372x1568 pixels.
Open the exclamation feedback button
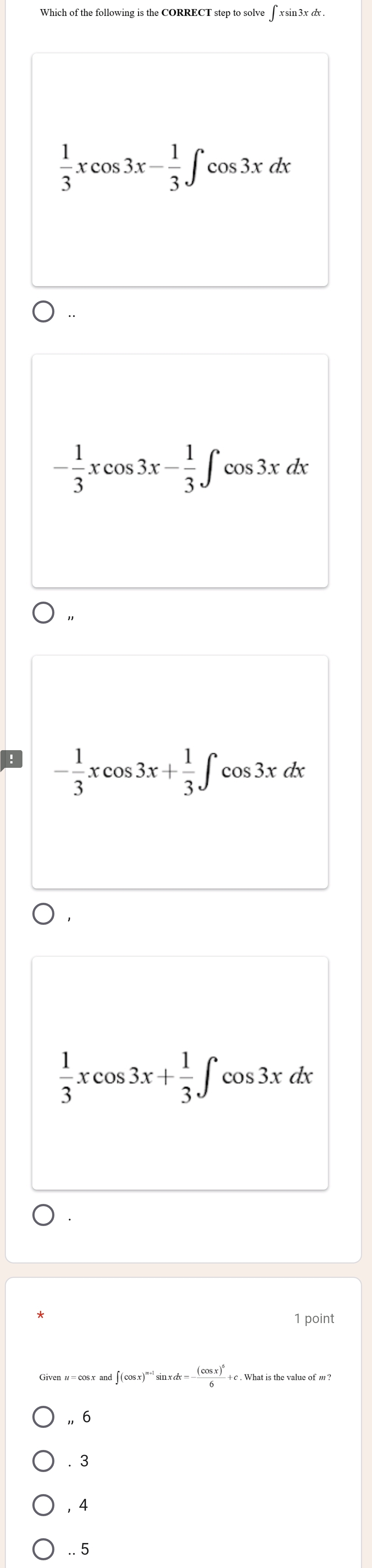tap(11, 759)
